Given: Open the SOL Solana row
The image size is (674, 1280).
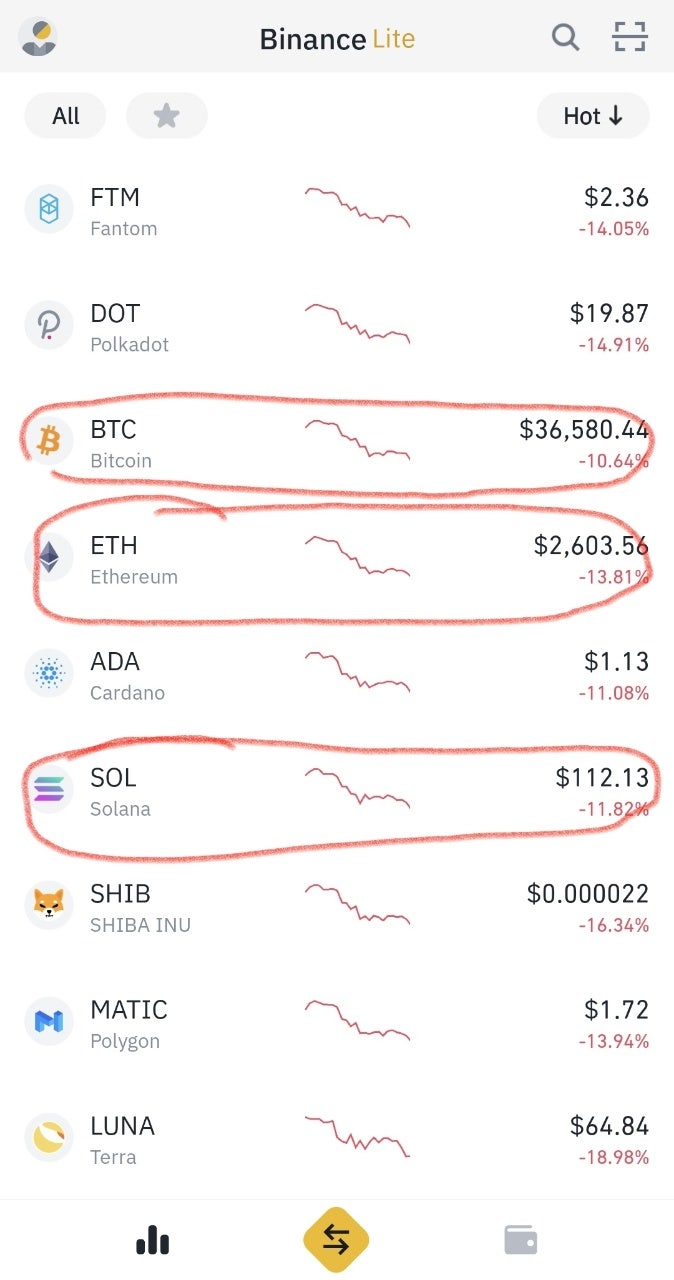Looking at the screenshot, I should coord(337,791).
